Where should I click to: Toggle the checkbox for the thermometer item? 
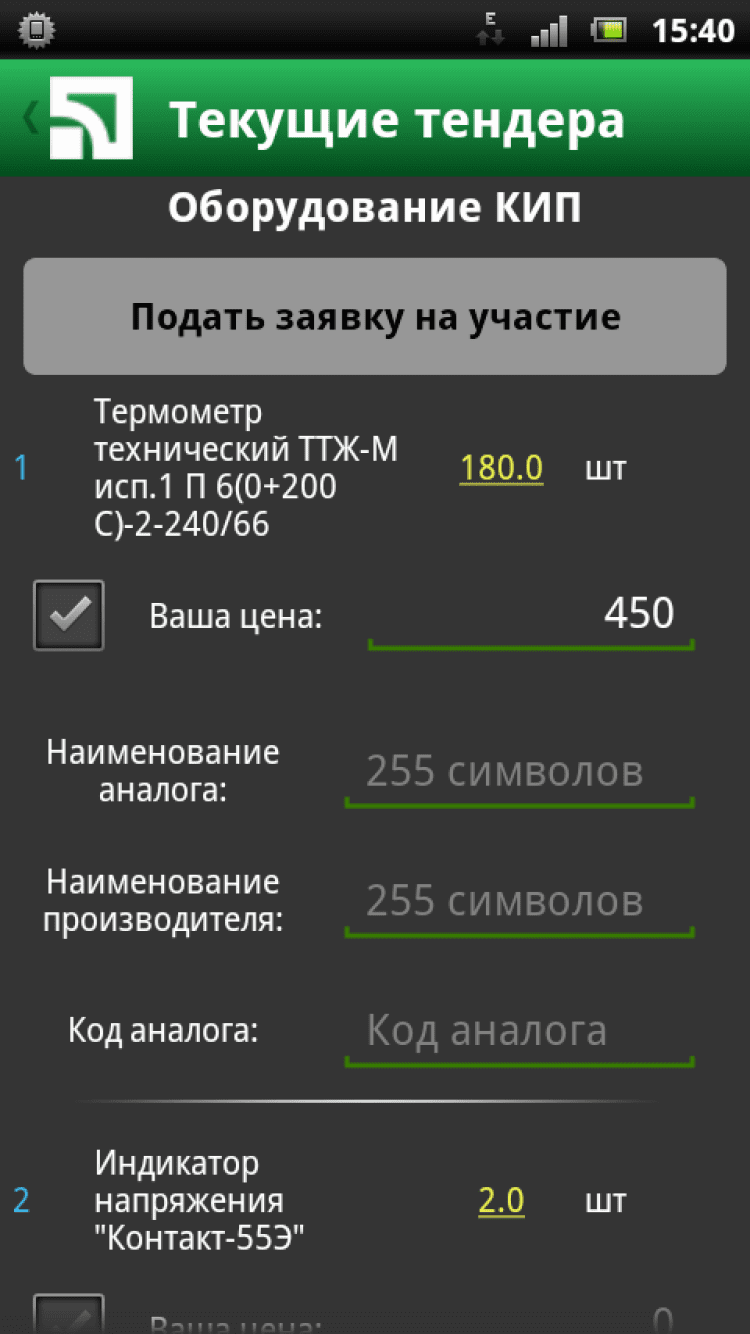(69, 615)
